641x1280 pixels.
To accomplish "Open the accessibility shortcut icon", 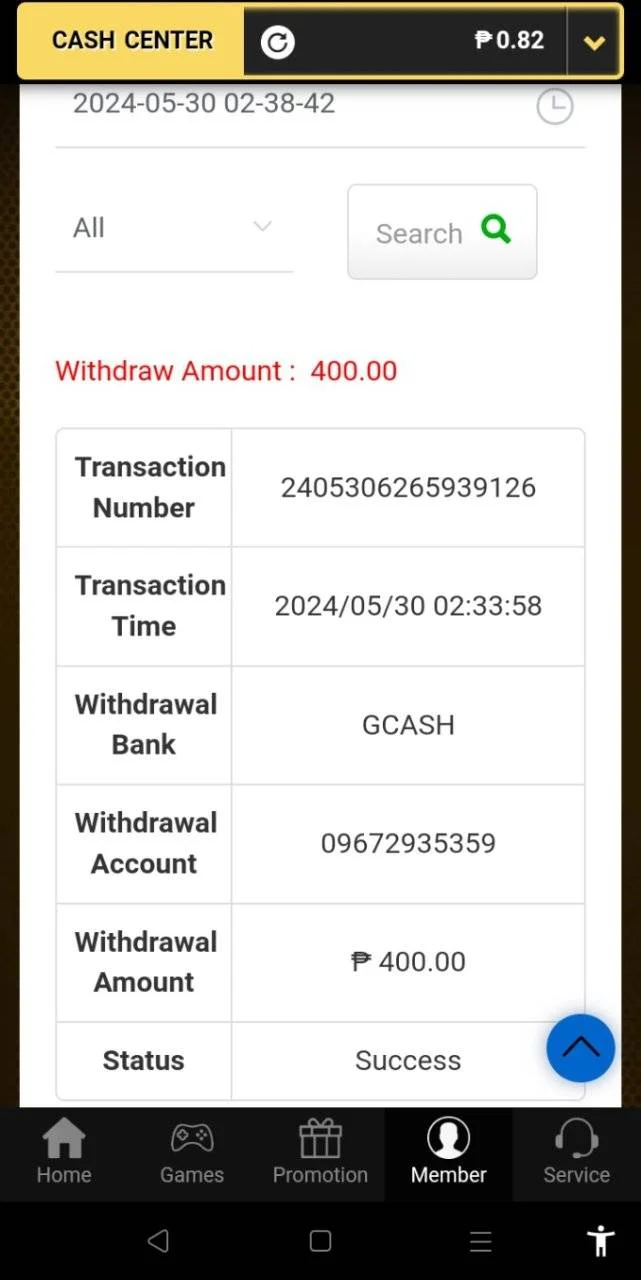I will tap(601, 1241).
